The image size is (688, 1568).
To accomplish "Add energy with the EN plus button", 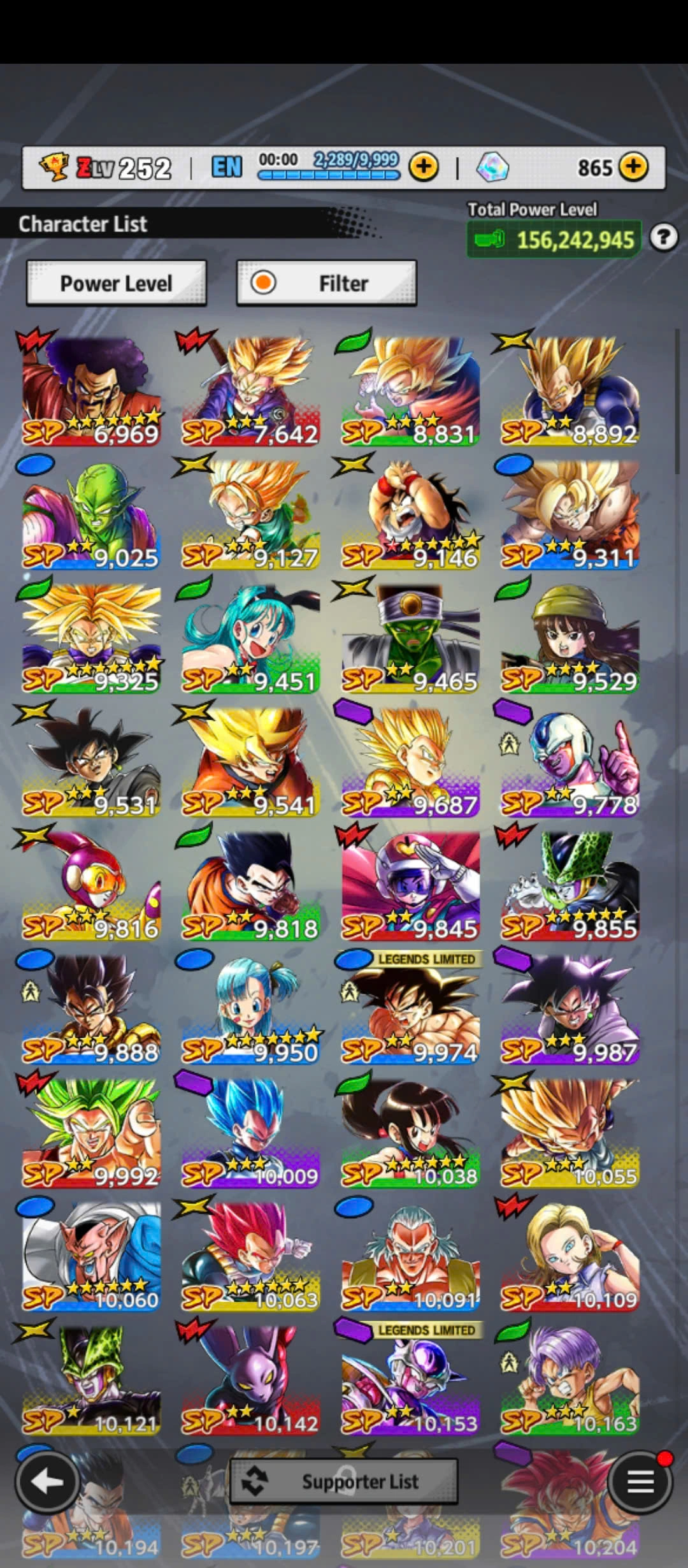I will (x=424, y=167).
